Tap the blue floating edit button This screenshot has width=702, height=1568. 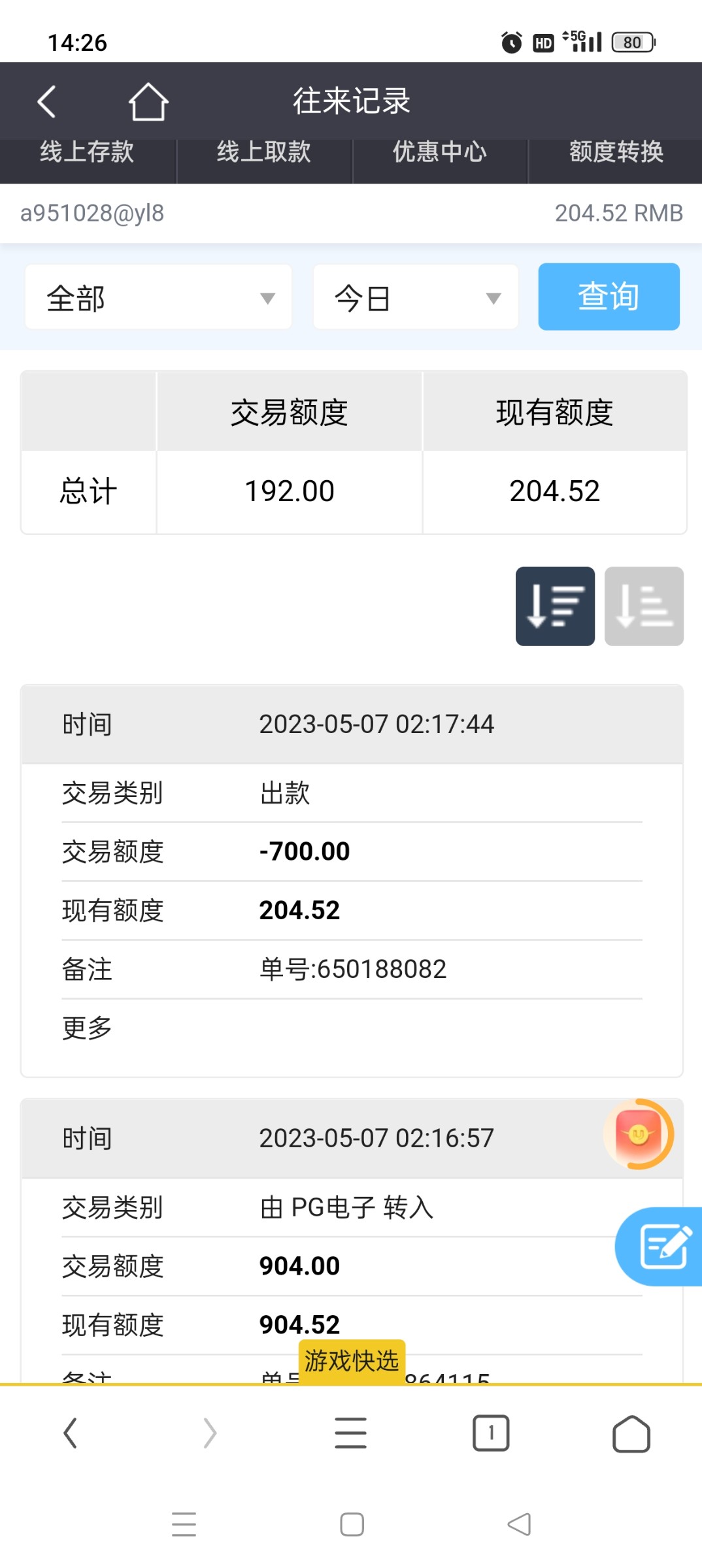click(661, 1247)
